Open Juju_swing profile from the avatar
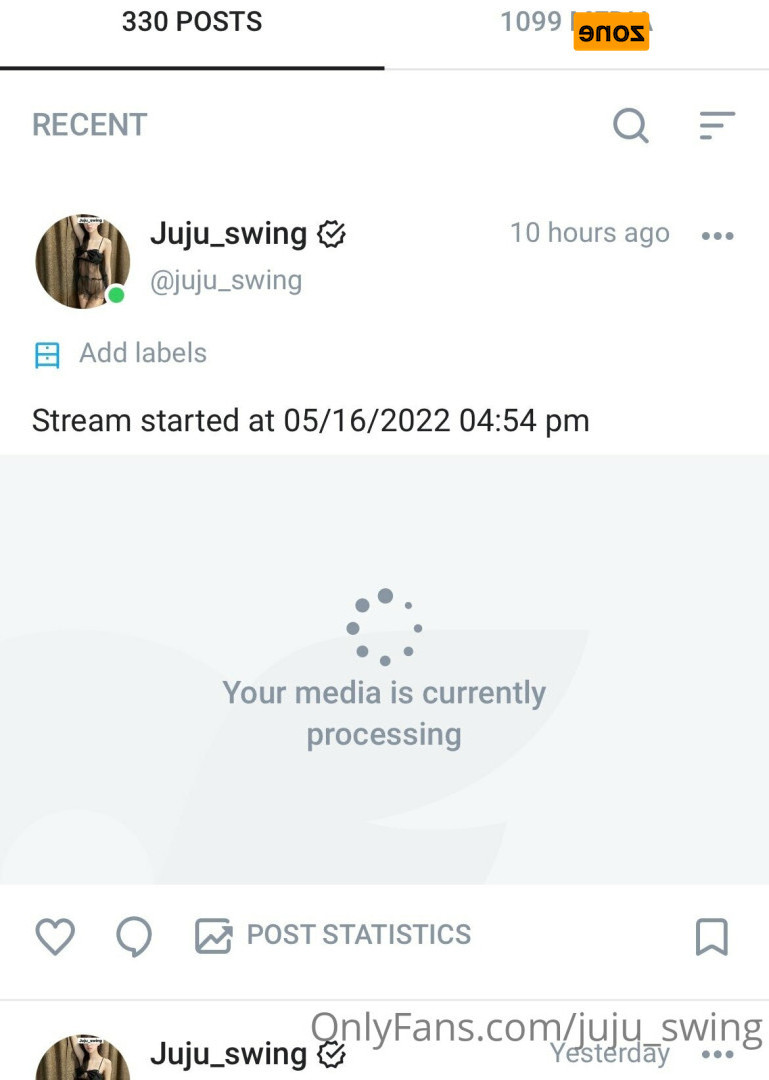The width and height of the screenshot is (769, 1080). [83, 261]
